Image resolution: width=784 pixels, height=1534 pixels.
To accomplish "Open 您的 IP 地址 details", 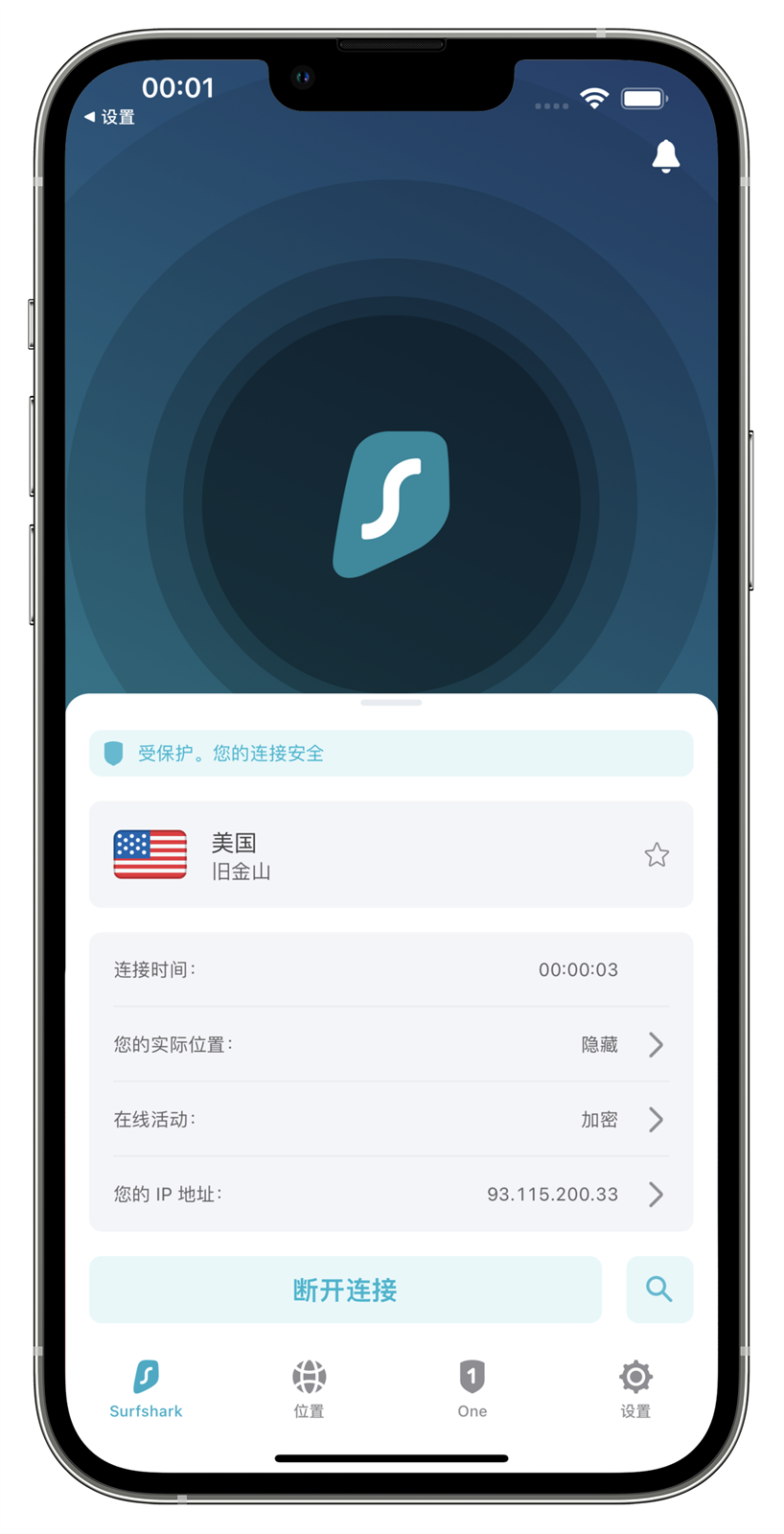I will coord(391,1194).
